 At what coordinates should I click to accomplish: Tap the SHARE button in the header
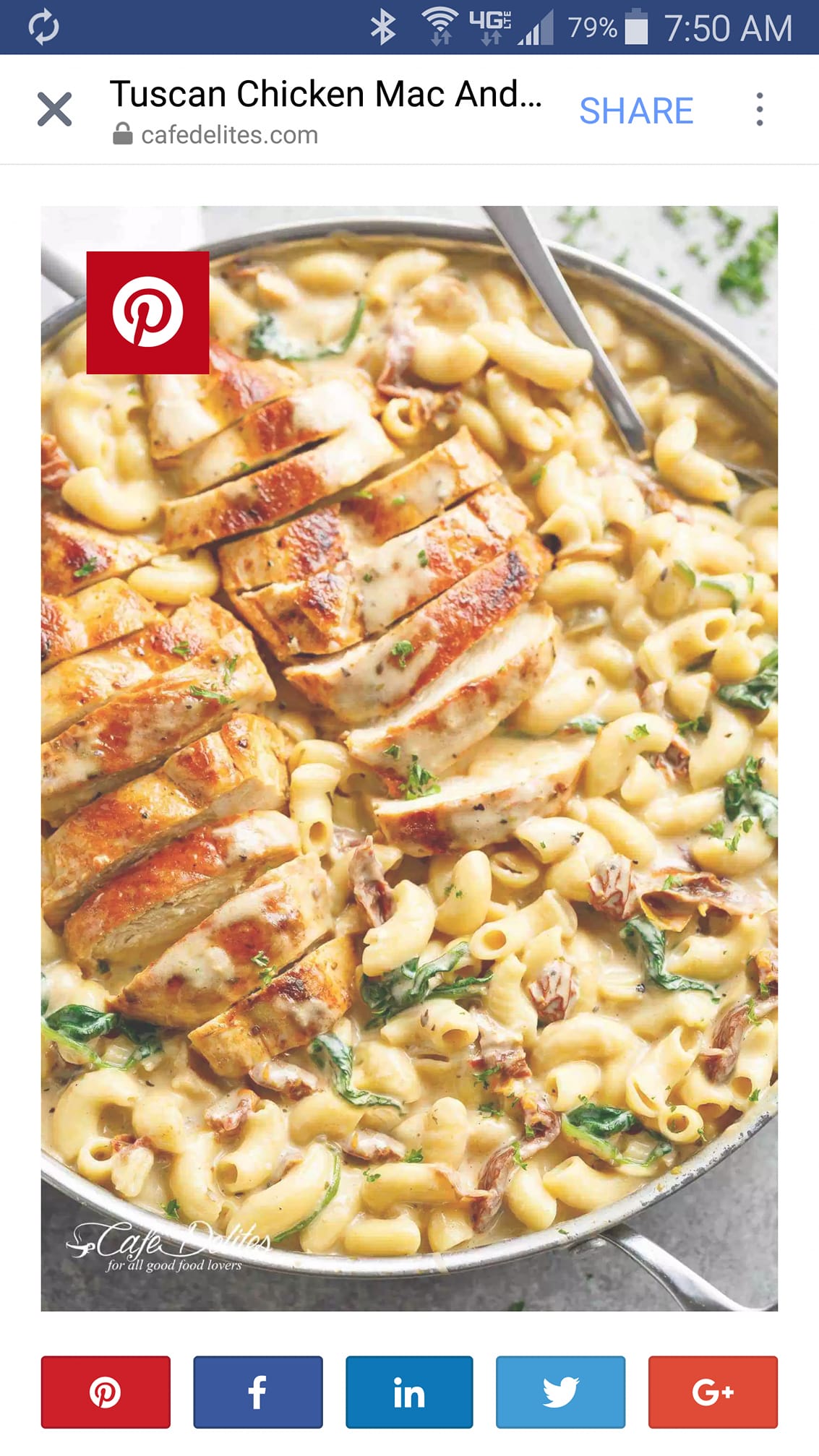pos(636,111)
